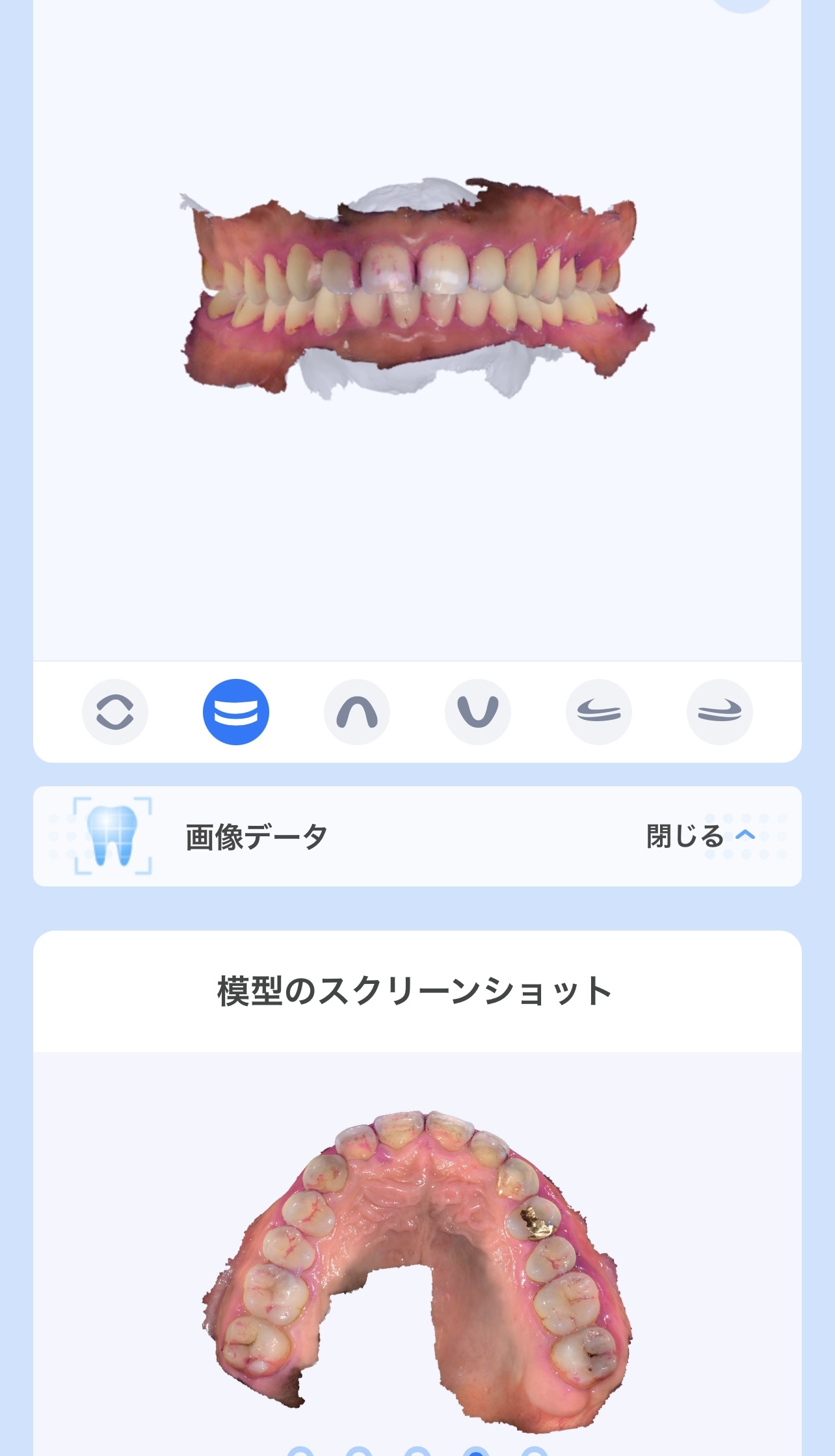Image resolution: width=835 pixels, height=1456 pixels.
Task: Switch to the right side bite view
Action: click(x=720, y=712)
